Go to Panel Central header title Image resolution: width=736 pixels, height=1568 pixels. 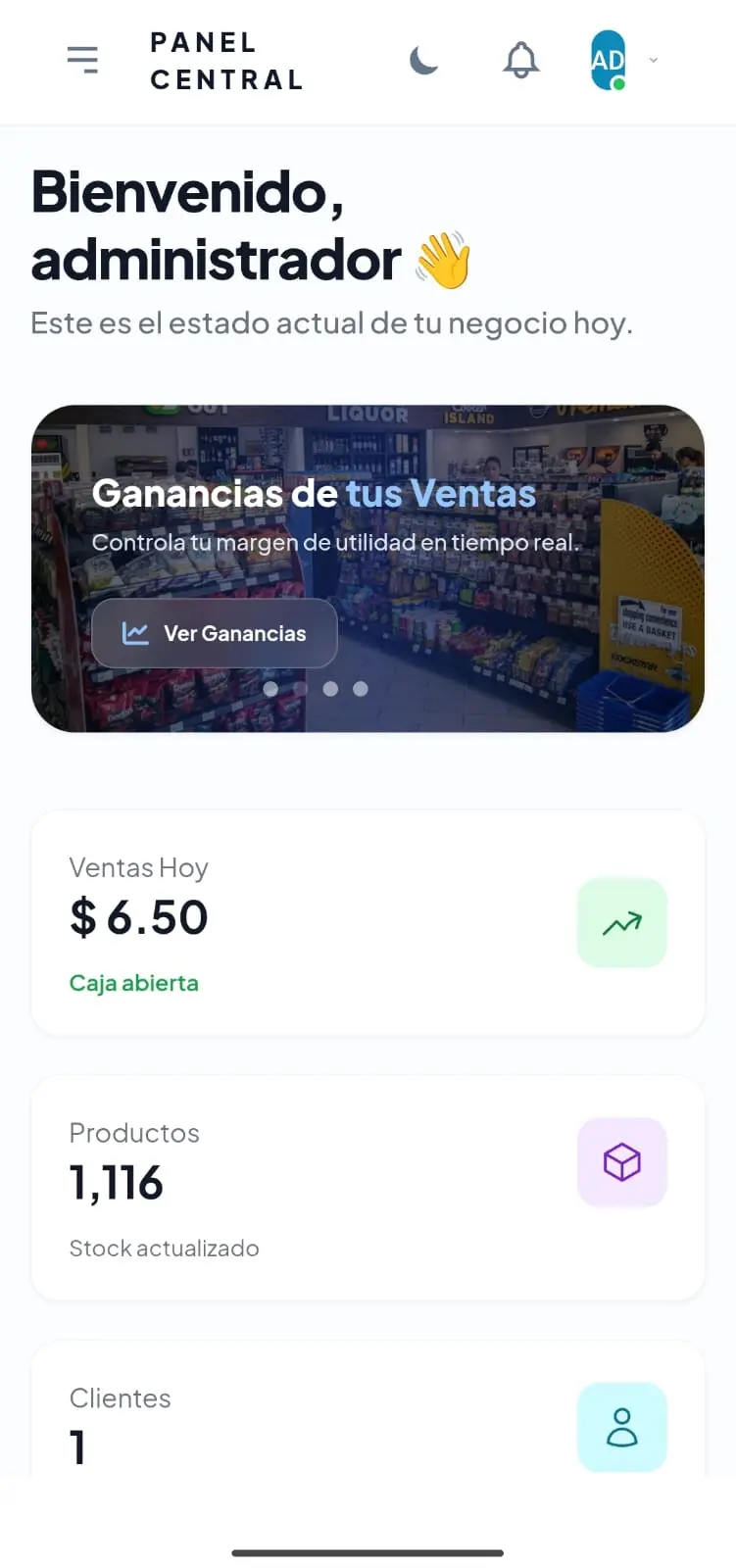[226, 61]
